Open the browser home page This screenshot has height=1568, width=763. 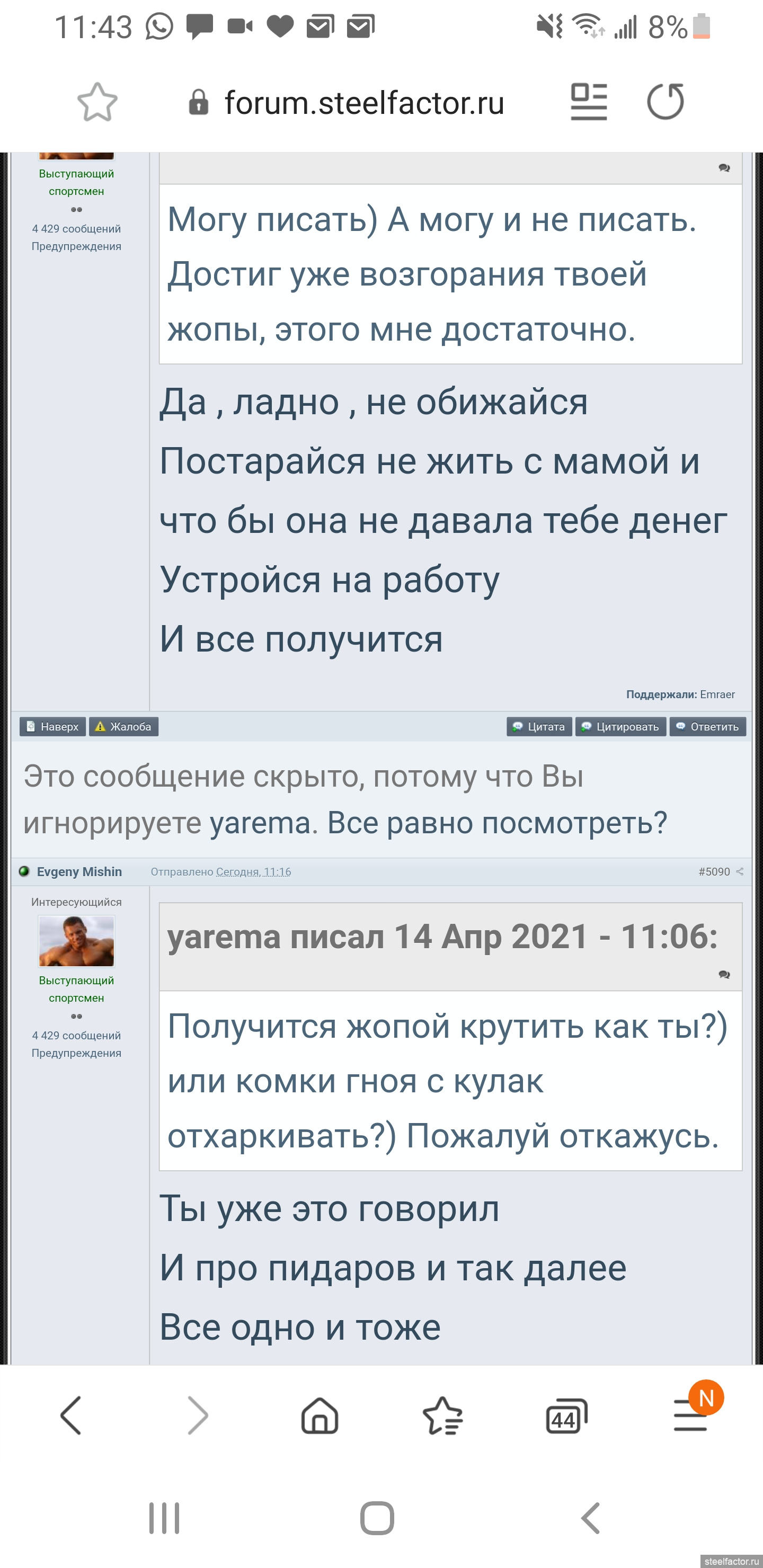pos(320,1415)
